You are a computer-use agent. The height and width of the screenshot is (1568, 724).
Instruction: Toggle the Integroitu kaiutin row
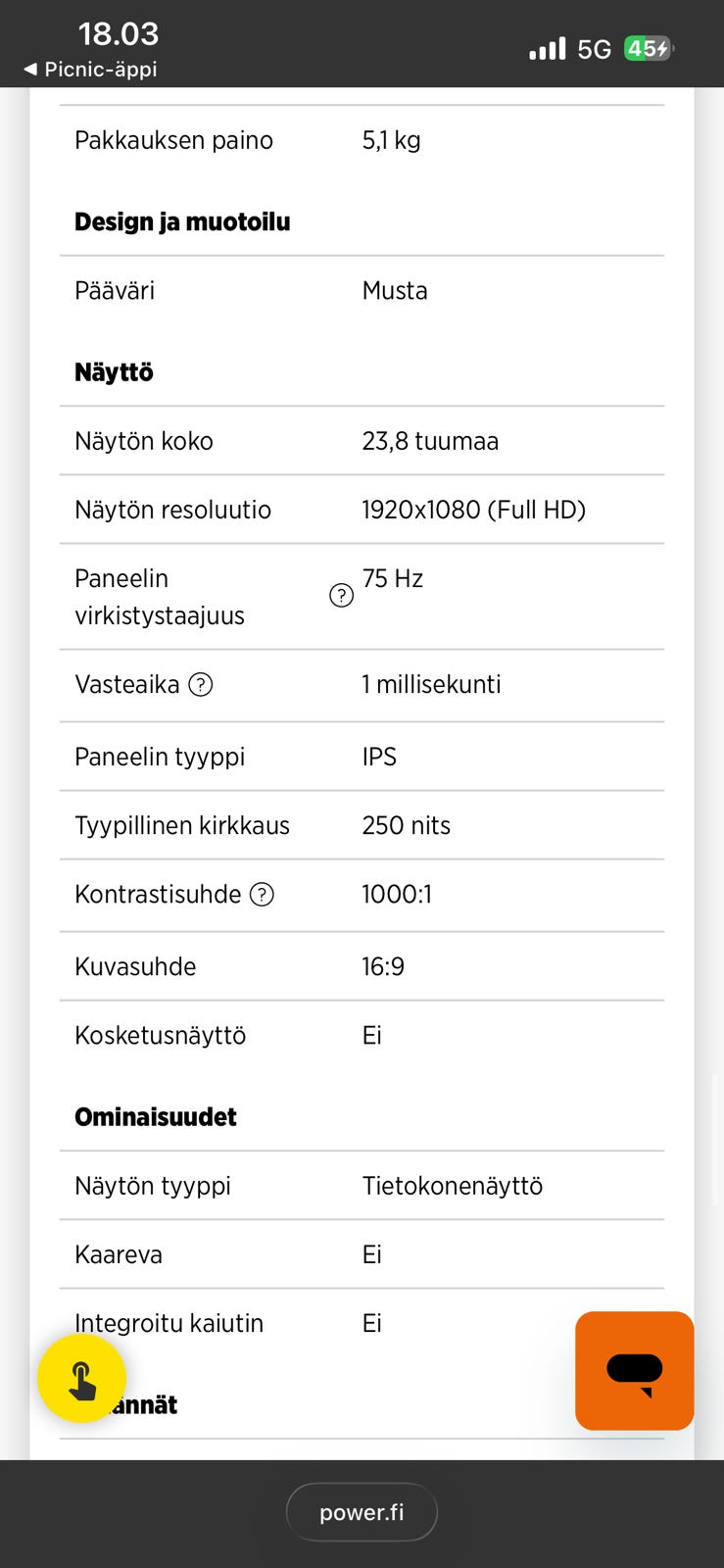169,1323
